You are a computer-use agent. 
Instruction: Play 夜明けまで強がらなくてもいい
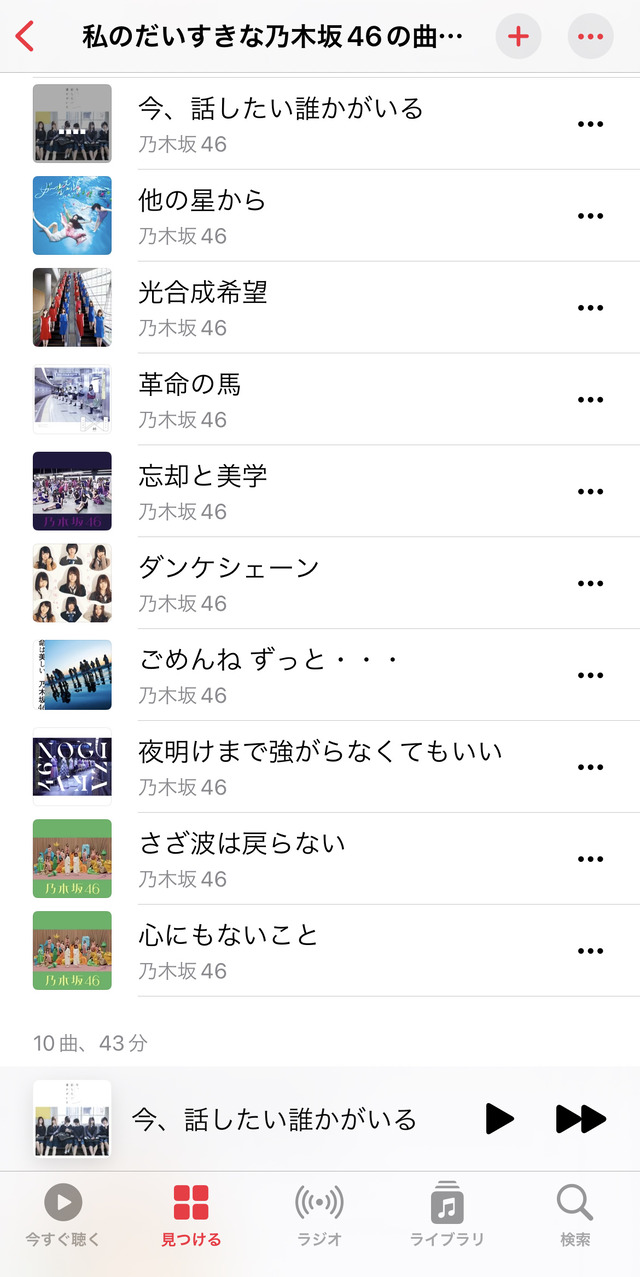coord(320,767)
